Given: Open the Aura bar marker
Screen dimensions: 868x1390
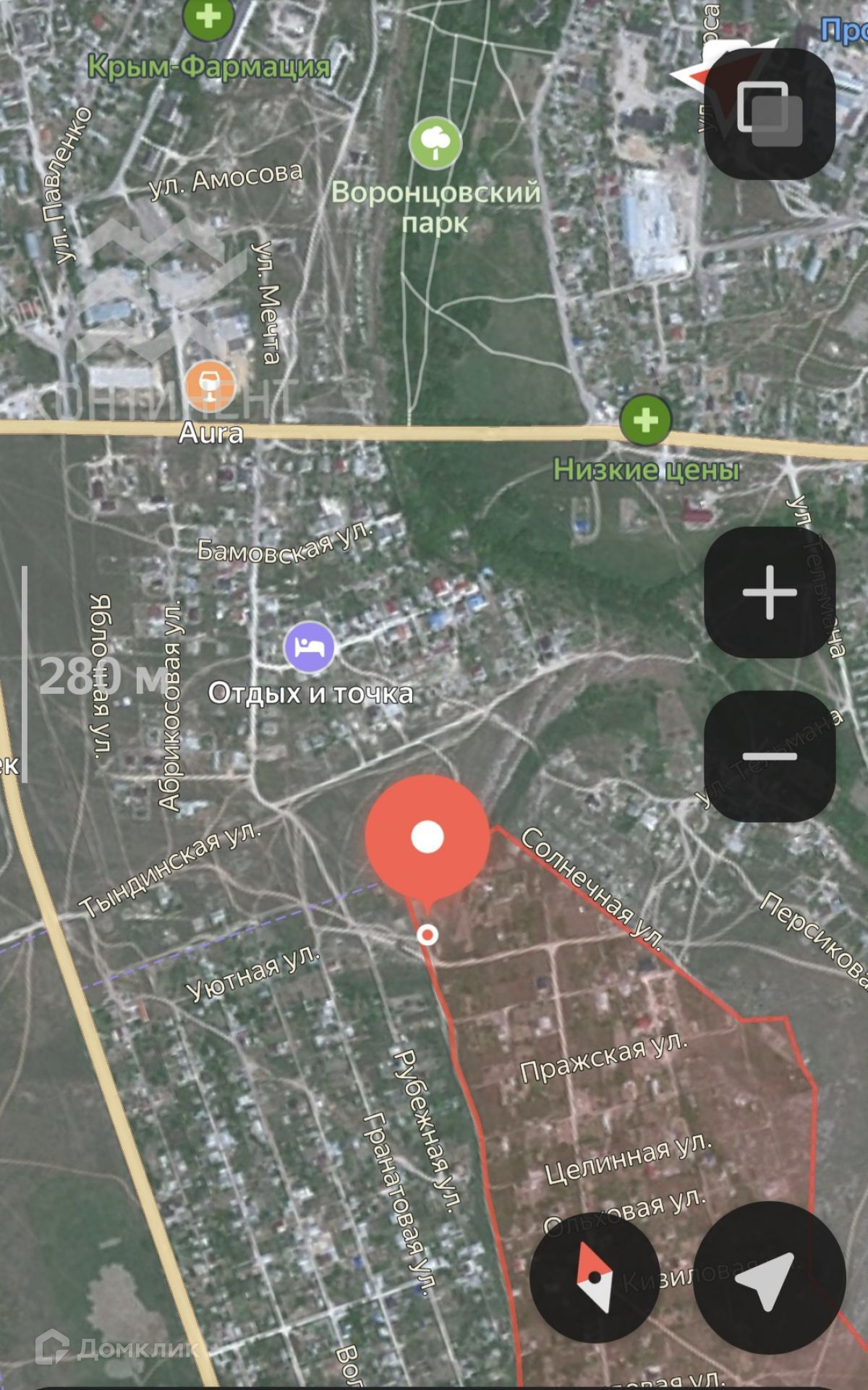Looking at the screenshot, I should coord(209,386).
